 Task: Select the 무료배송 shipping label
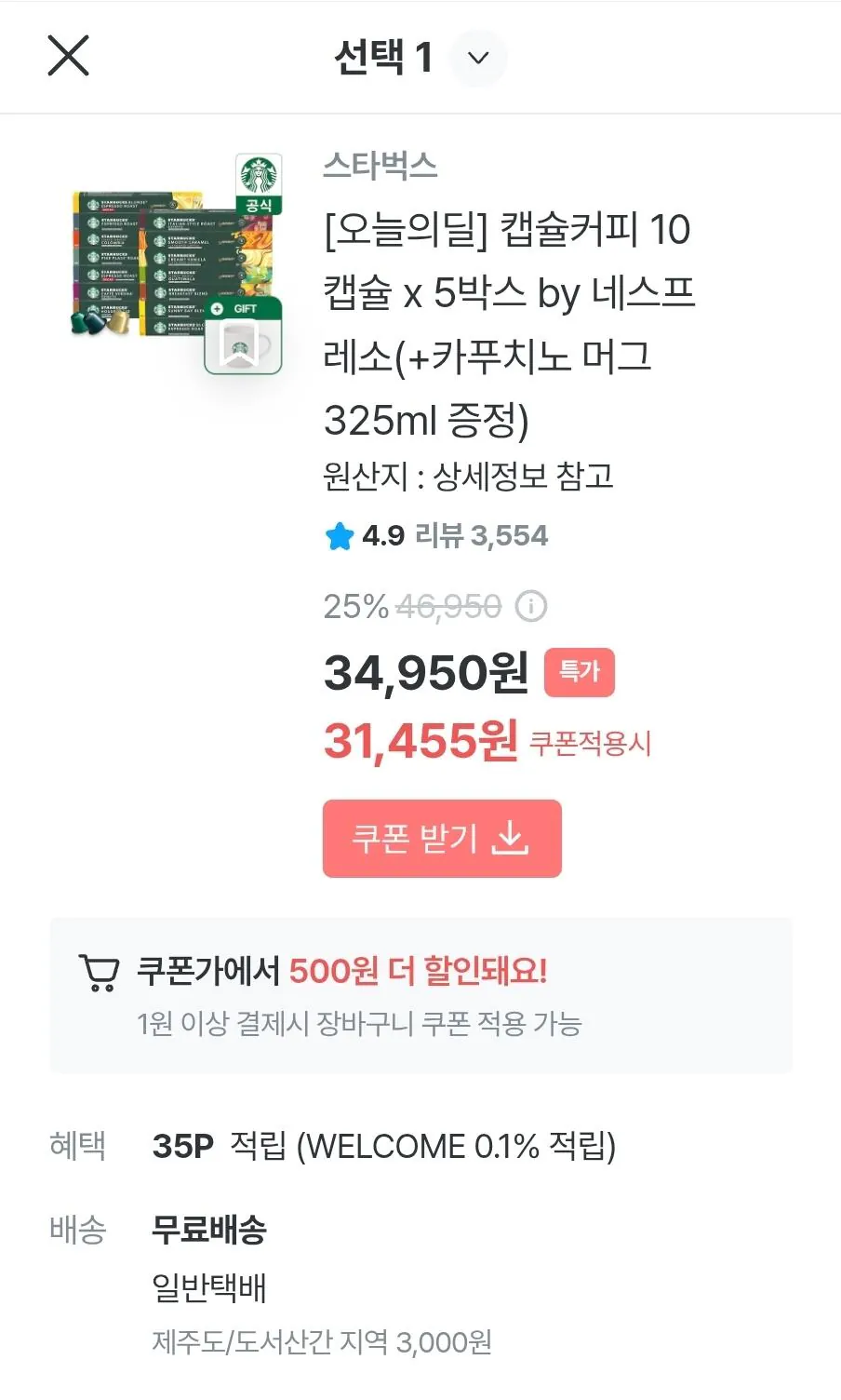click(209, 1230)
